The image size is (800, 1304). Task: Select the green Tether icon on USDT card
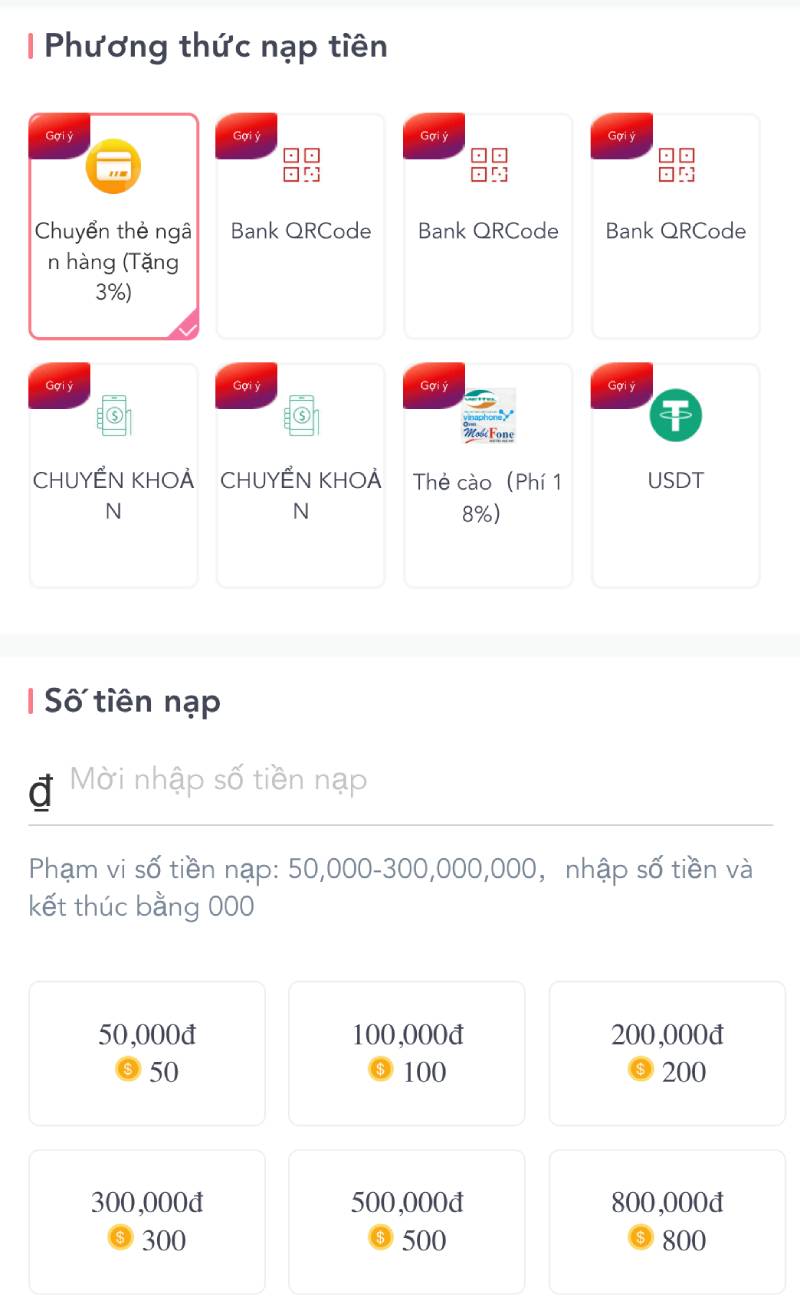pos(675,415)
